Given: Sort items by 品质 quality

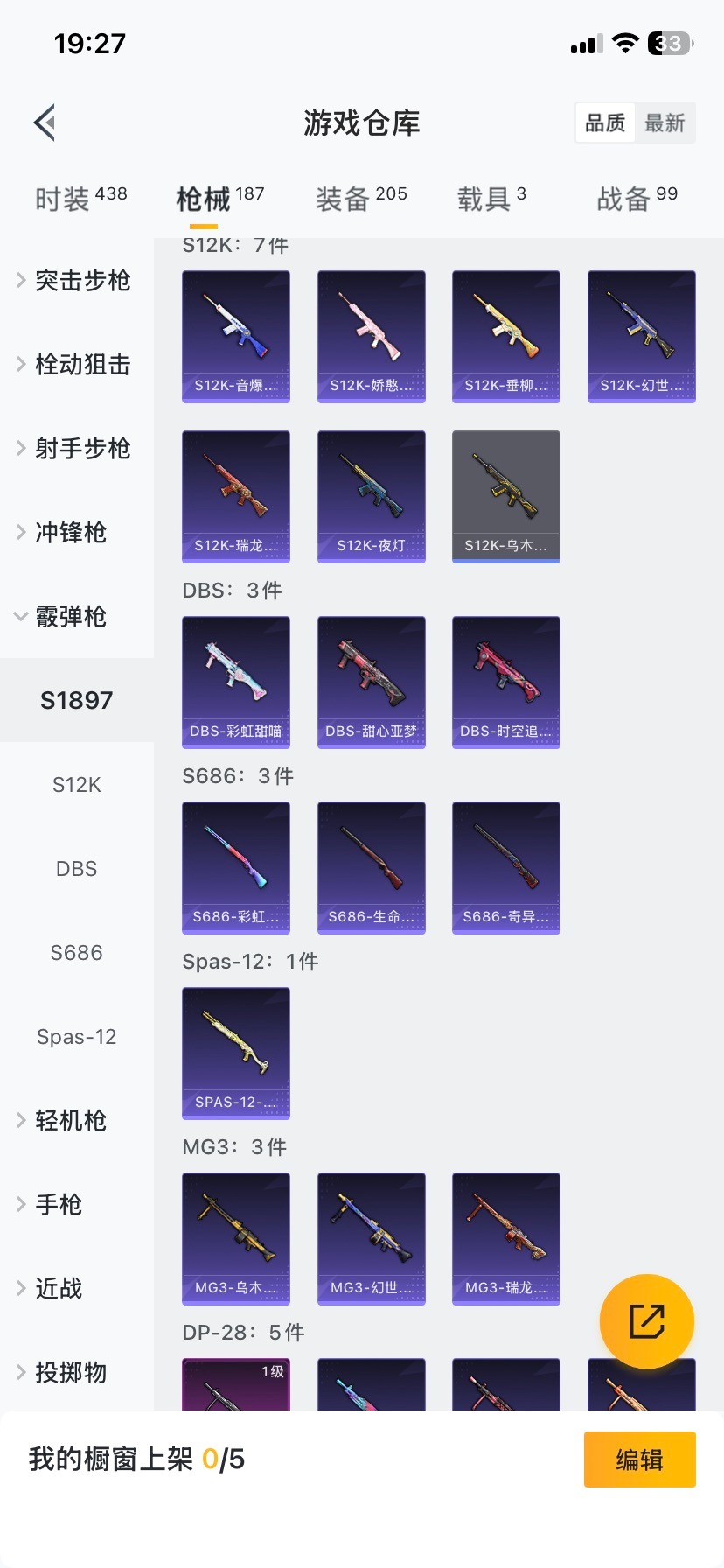Looking at the screenshot, I should (604, 122).
